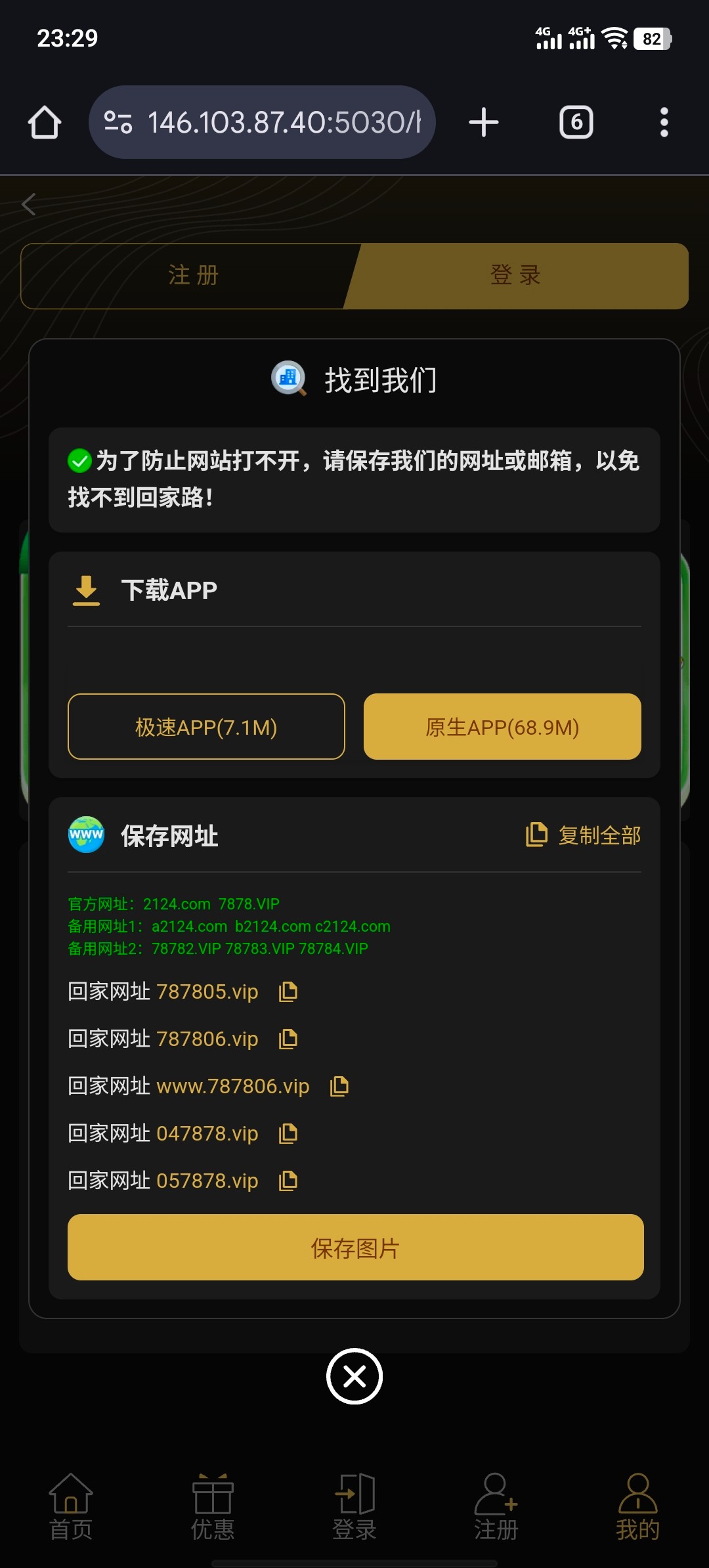Download the 极速APP (7.1M)

pyautogui.click(x=206, y=727)
